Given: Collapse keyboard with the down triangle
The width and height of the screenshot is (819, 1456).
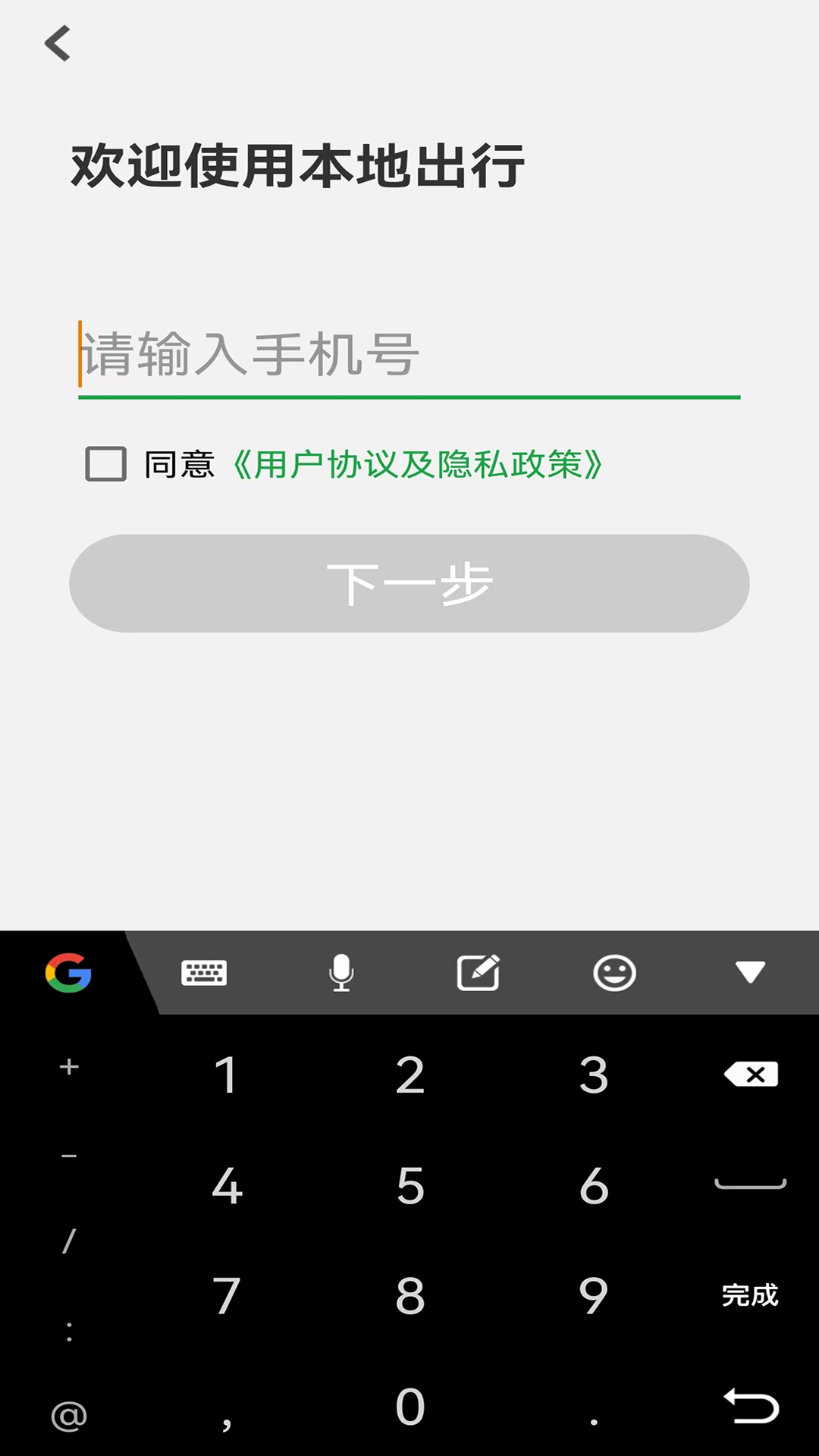Looking at the screenshot, I should tap(750, 972).
